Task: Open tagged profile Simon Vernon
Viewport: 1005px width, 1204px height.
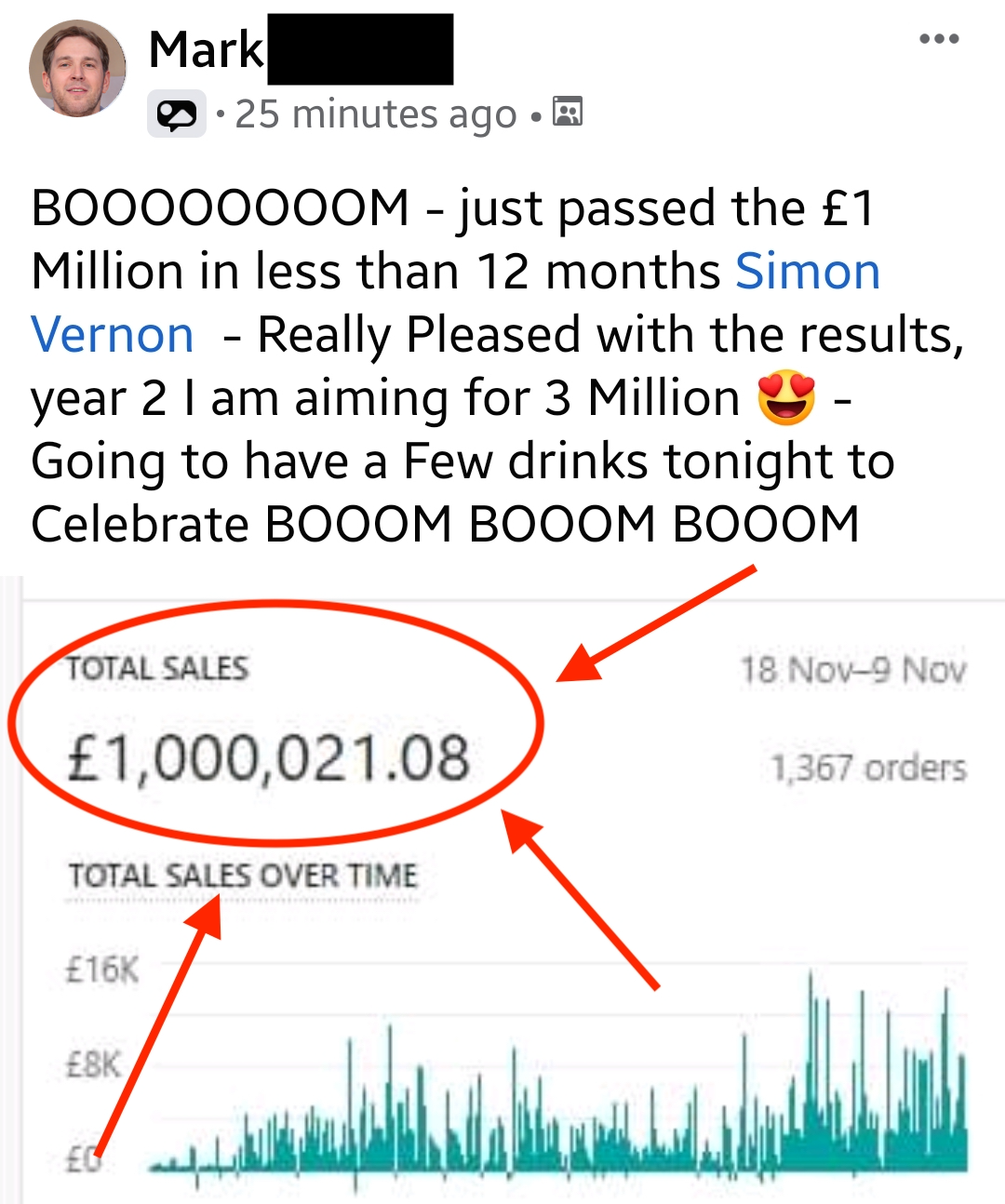Action: pyautogui.click(x=806, y=272)
